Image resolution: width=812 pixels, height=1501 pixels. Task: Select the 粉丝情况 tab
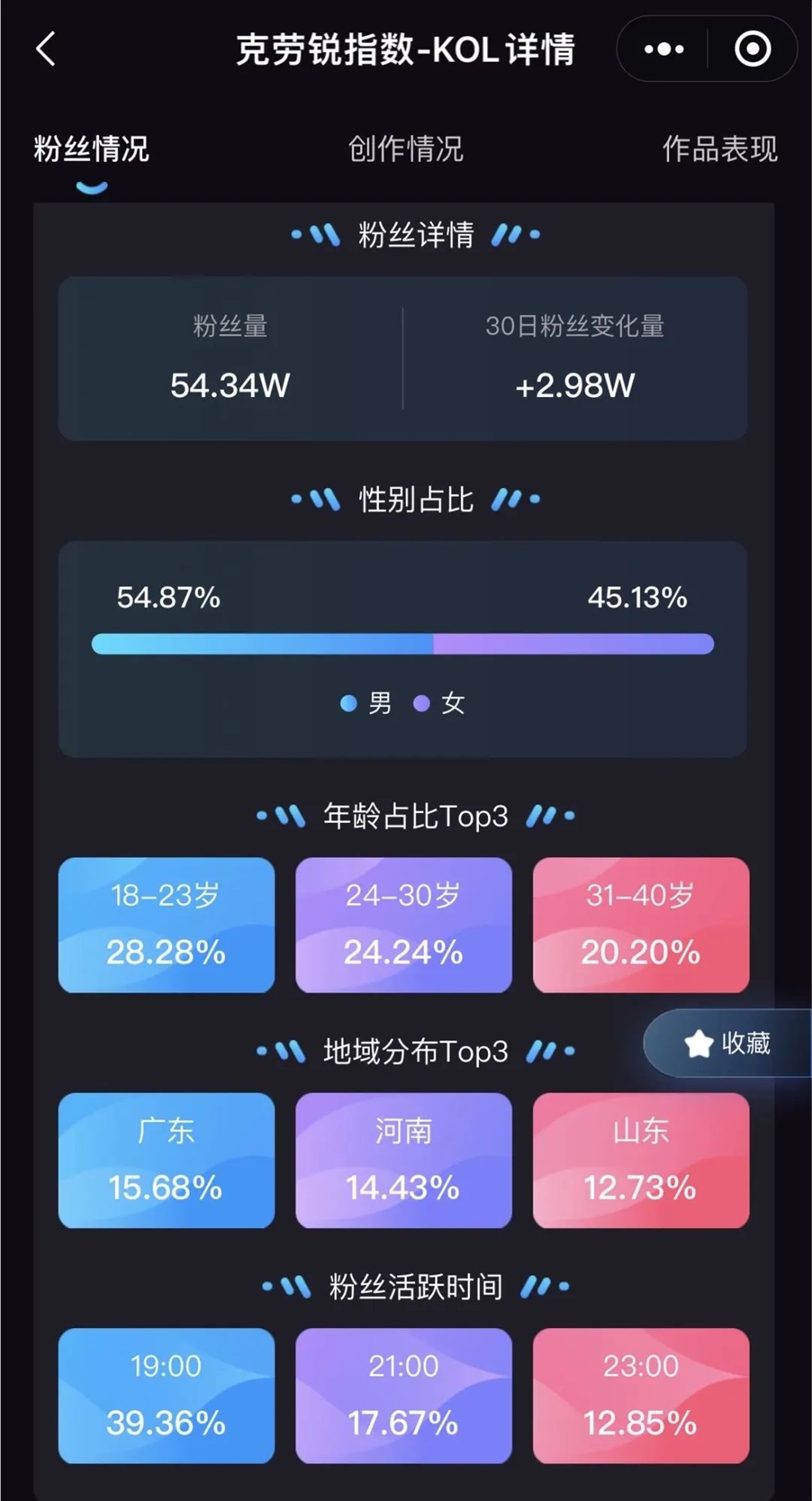[x=92, y=149]
